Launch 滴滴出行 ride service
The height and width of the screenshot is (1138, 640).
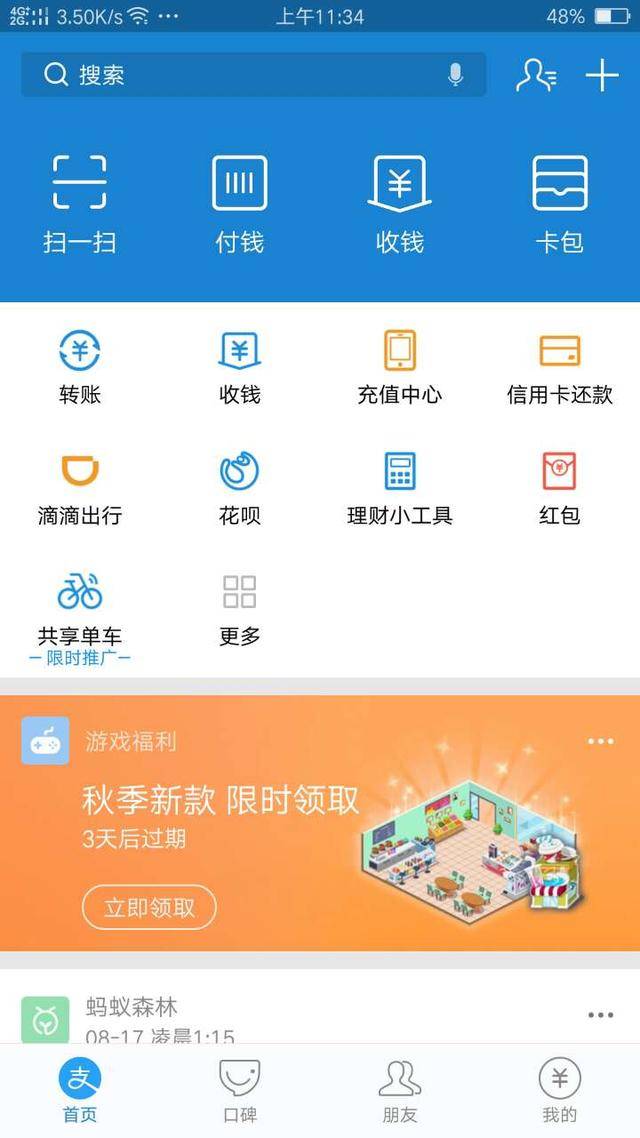coord(80,488)
